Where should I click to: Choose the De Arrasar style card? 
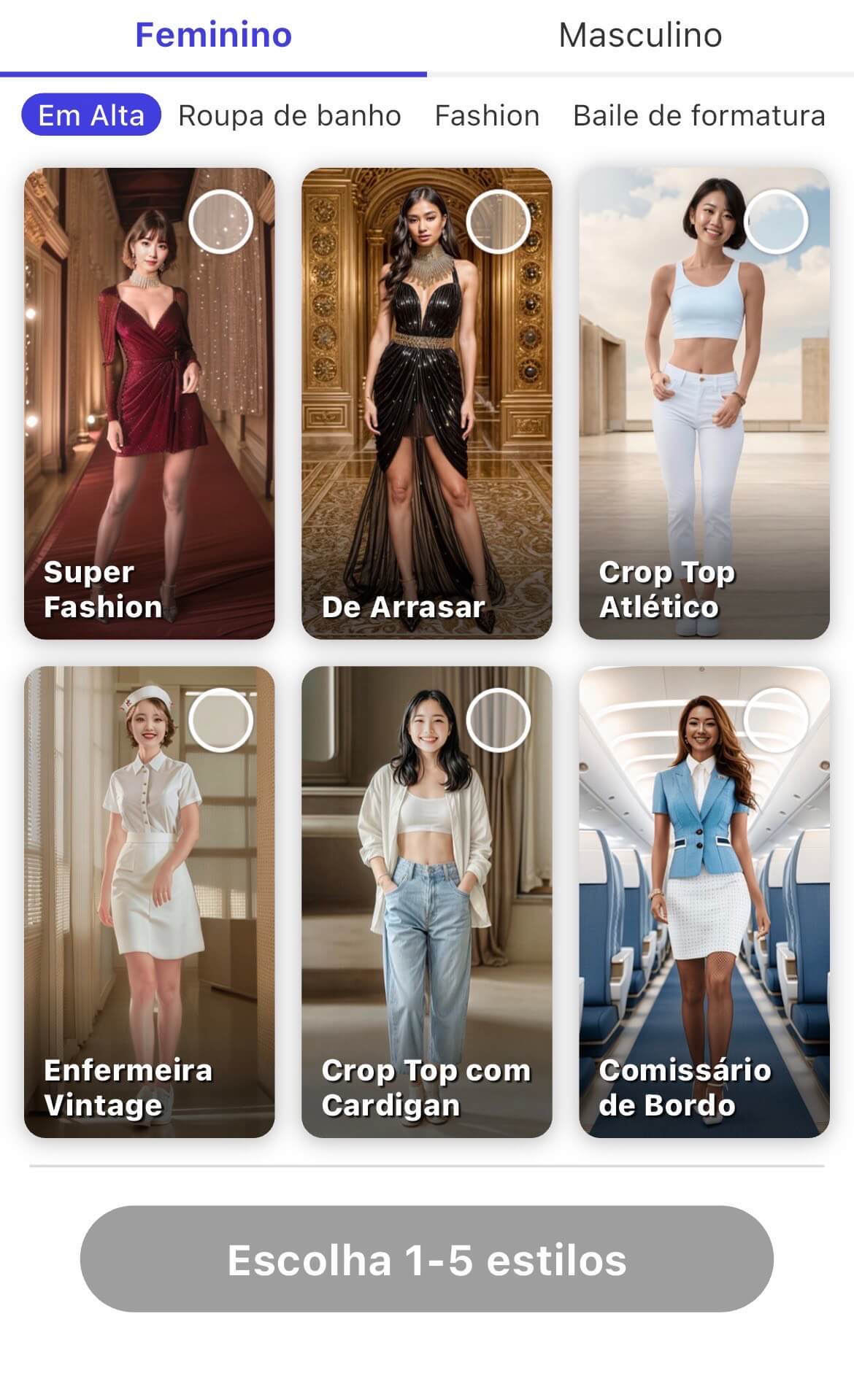(x=427, y=403)
